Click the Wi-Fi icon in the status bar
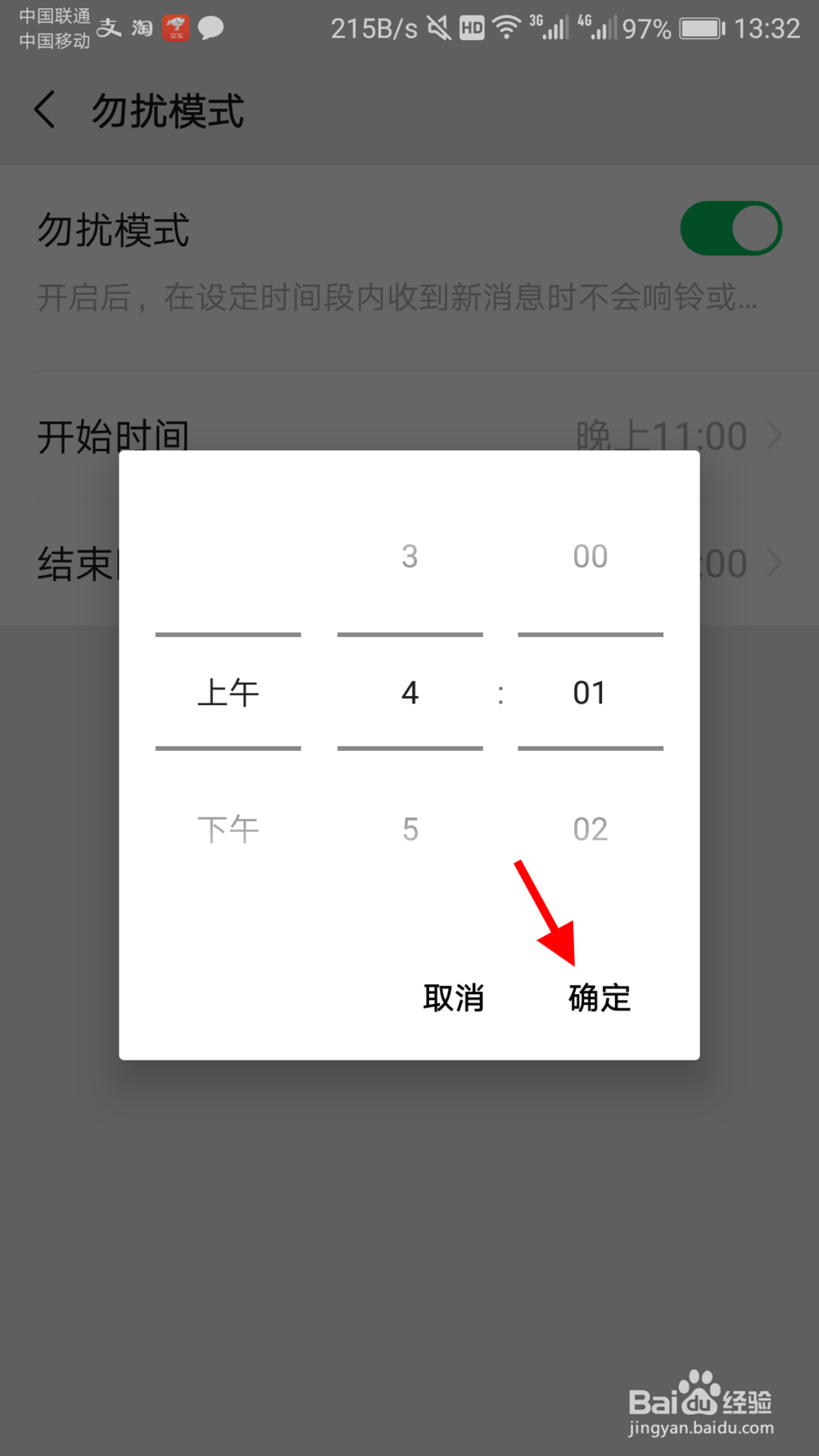This screenshot has width=819, height=1456. [506, 27]
